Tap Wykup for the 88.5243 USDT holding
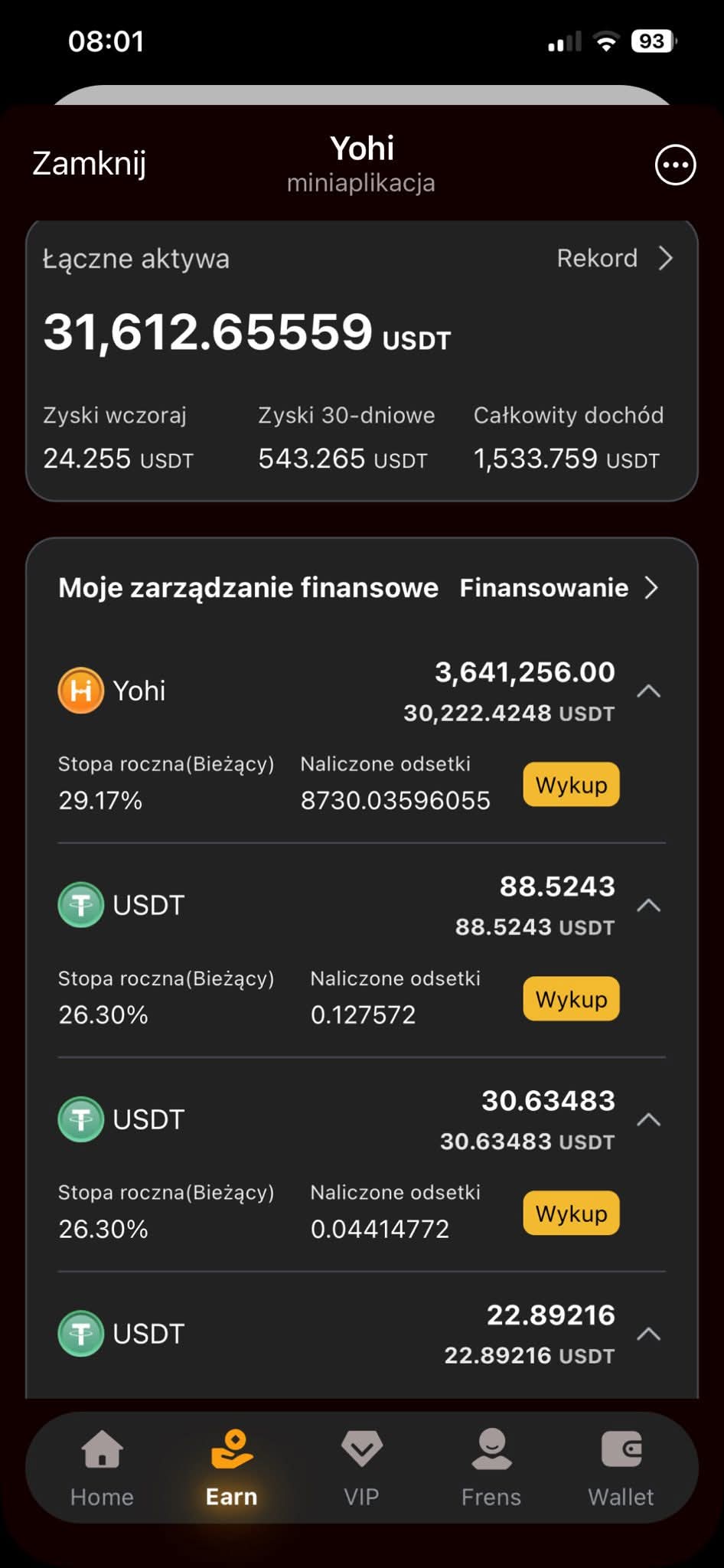Image resolution: width=724 pixels, height=1568 pixels. coord(571,999)
